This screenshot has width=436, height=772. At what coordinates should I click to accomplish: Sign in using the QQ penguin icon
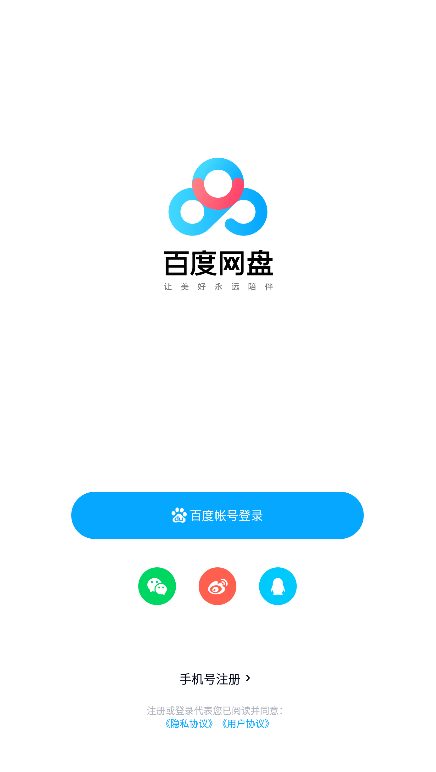tap(278, 586)
